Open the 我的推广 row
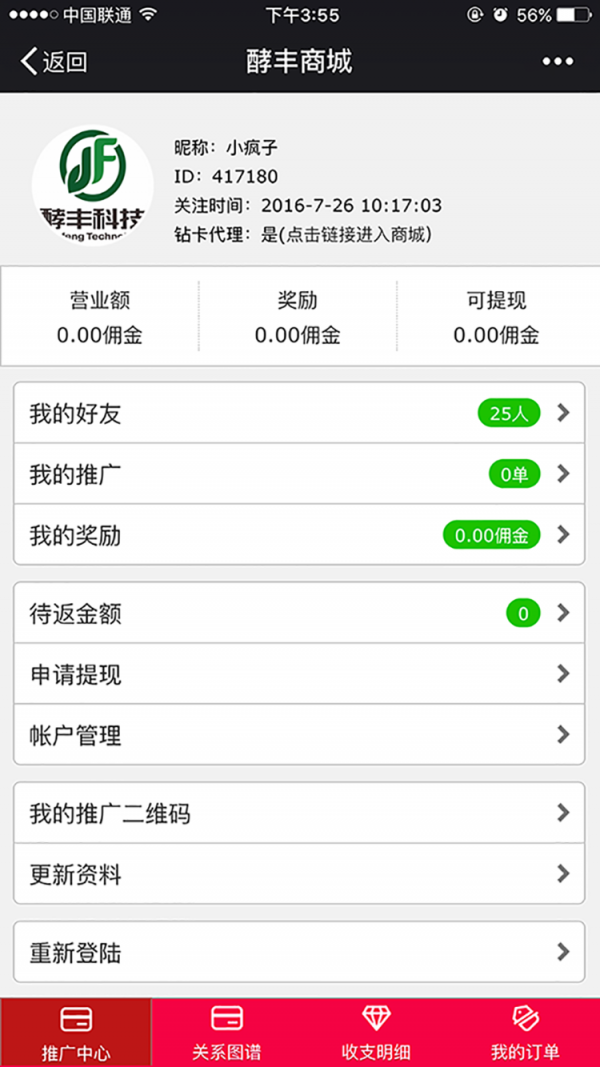 [x=298, y=474]
